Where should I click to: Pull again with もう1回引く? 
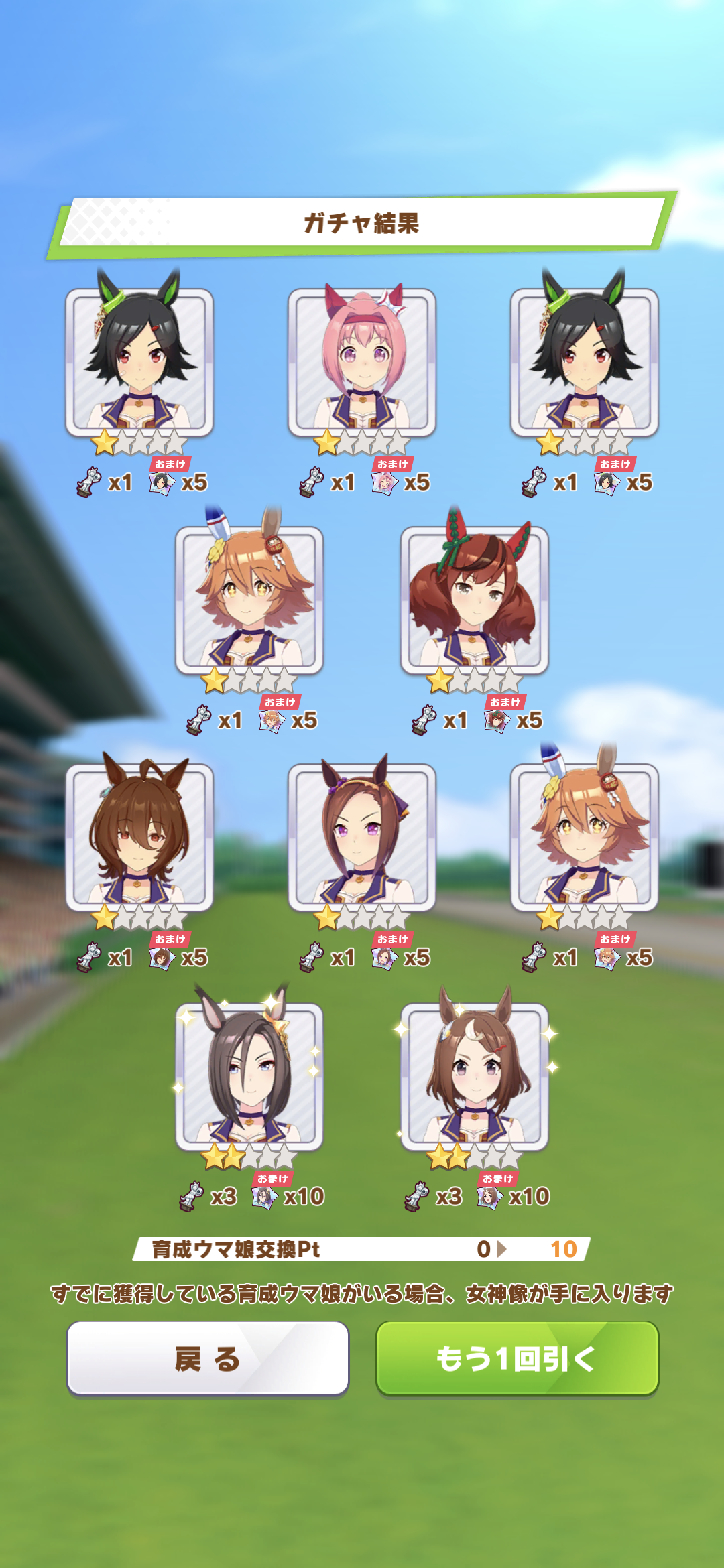(x=517, y=1358)
